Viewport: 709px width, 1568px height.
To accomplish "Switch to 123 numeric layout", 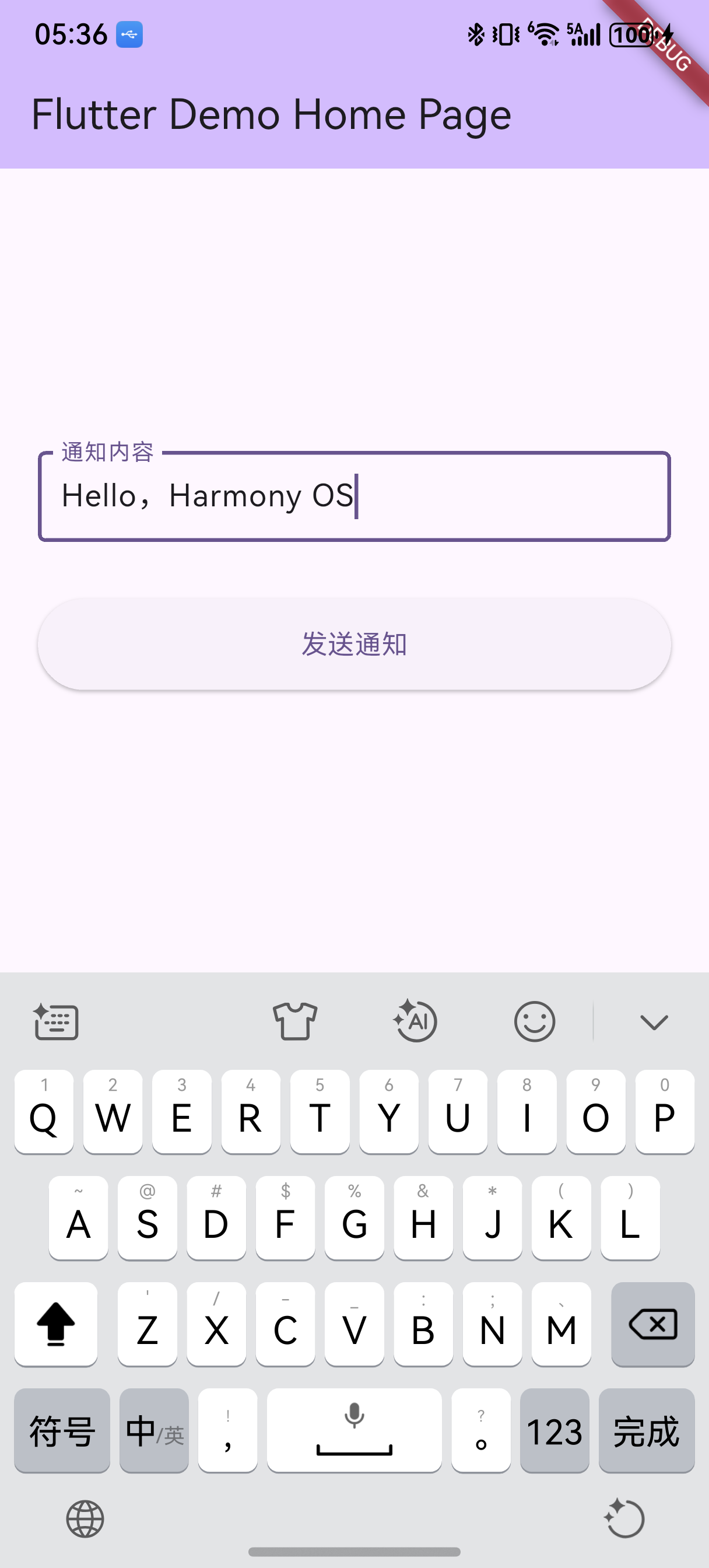I will (554, 1430).
